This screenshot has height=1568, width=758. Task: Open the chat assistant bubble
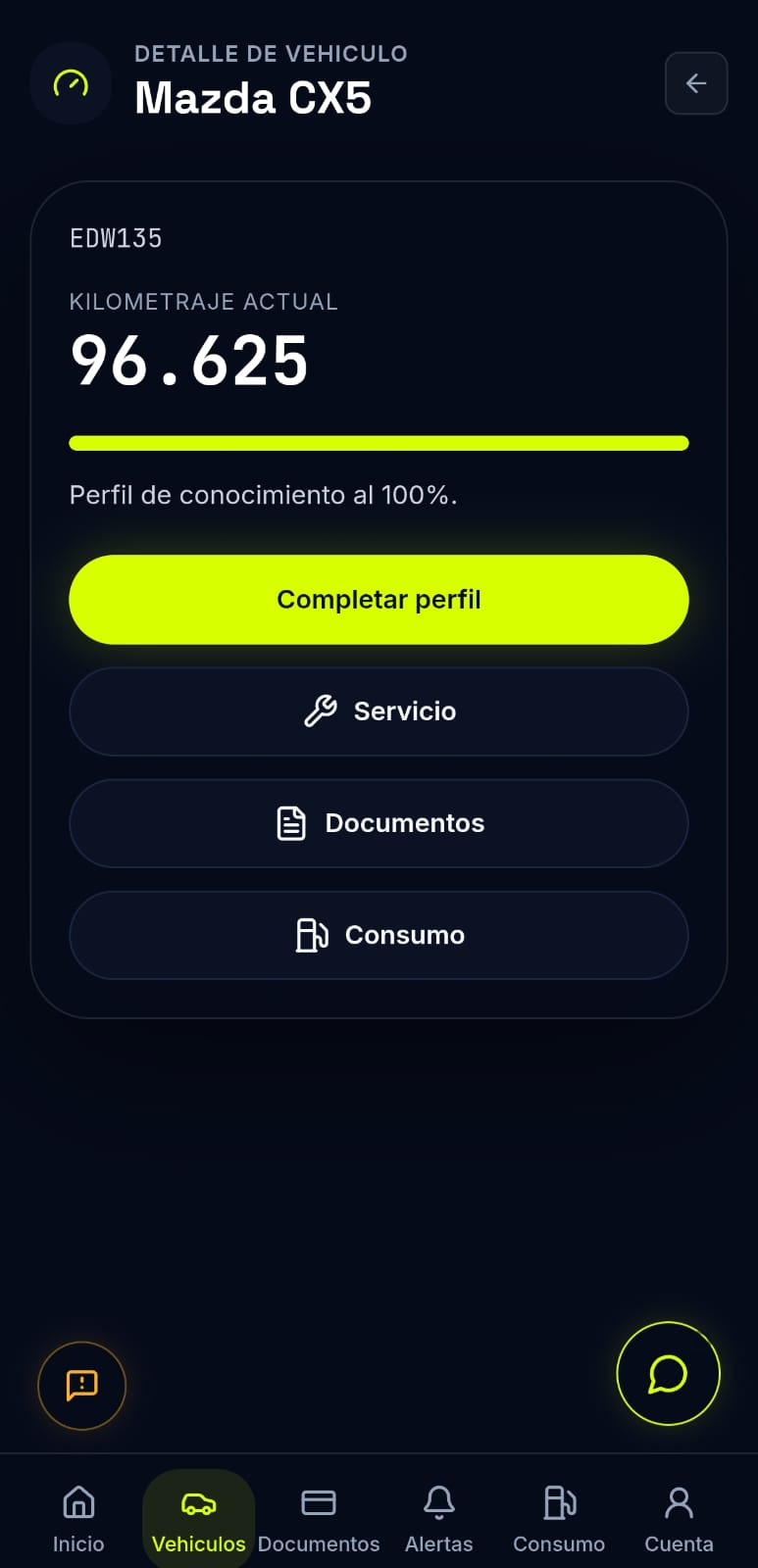tap(668, 1374)
